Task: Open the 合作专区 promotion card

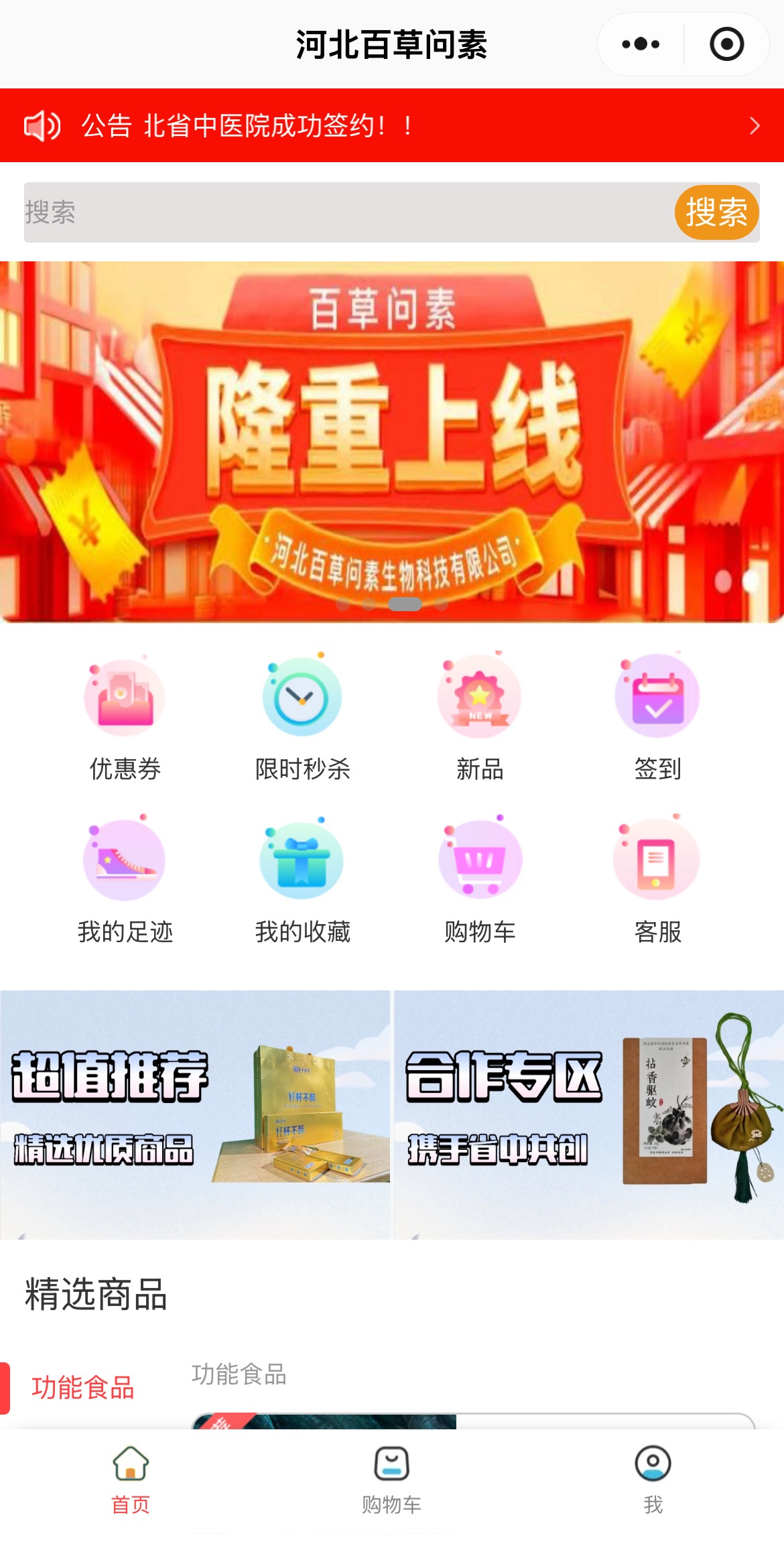Action: [x=589, y=1114]
